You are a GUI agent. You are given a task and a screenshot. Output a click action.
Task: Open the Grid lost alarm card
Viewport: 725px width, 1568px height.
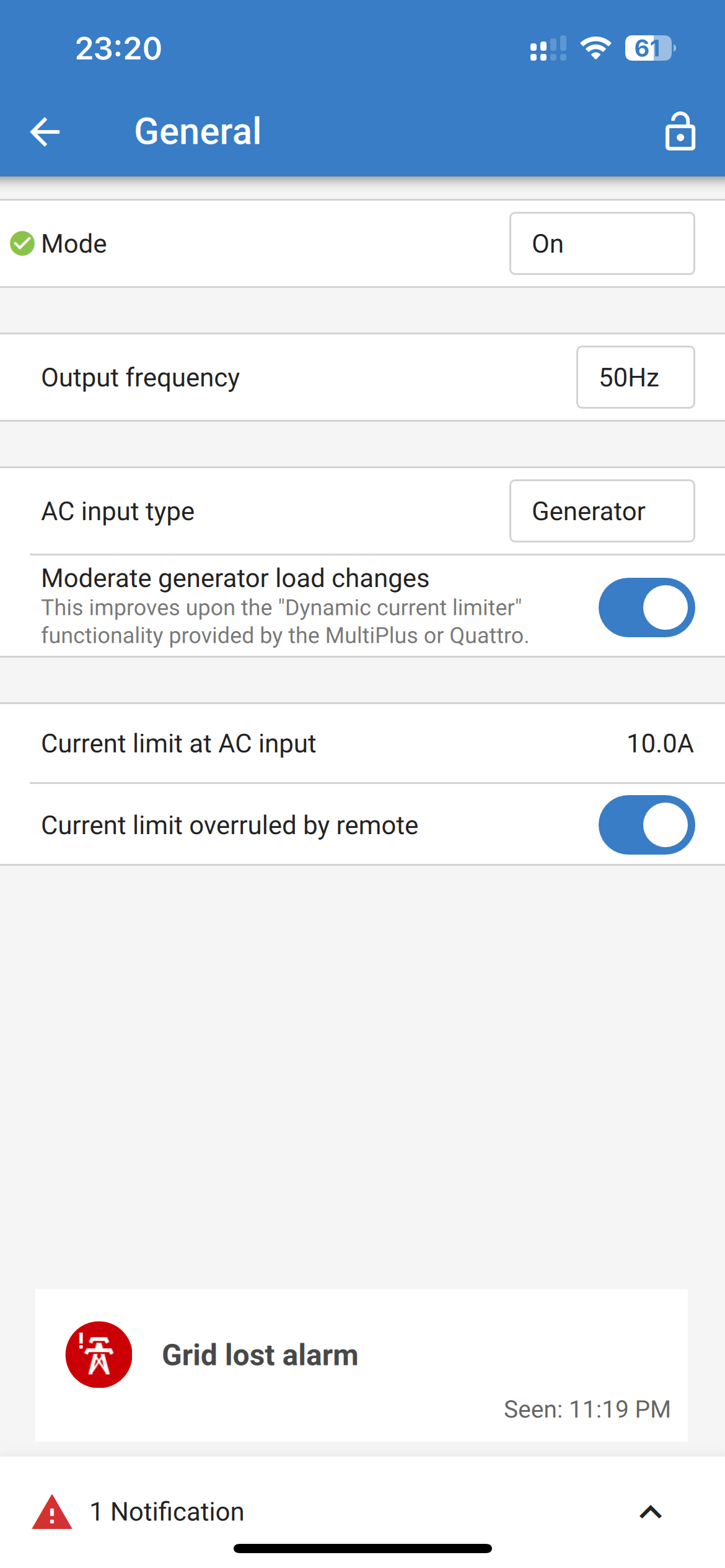361,1365
